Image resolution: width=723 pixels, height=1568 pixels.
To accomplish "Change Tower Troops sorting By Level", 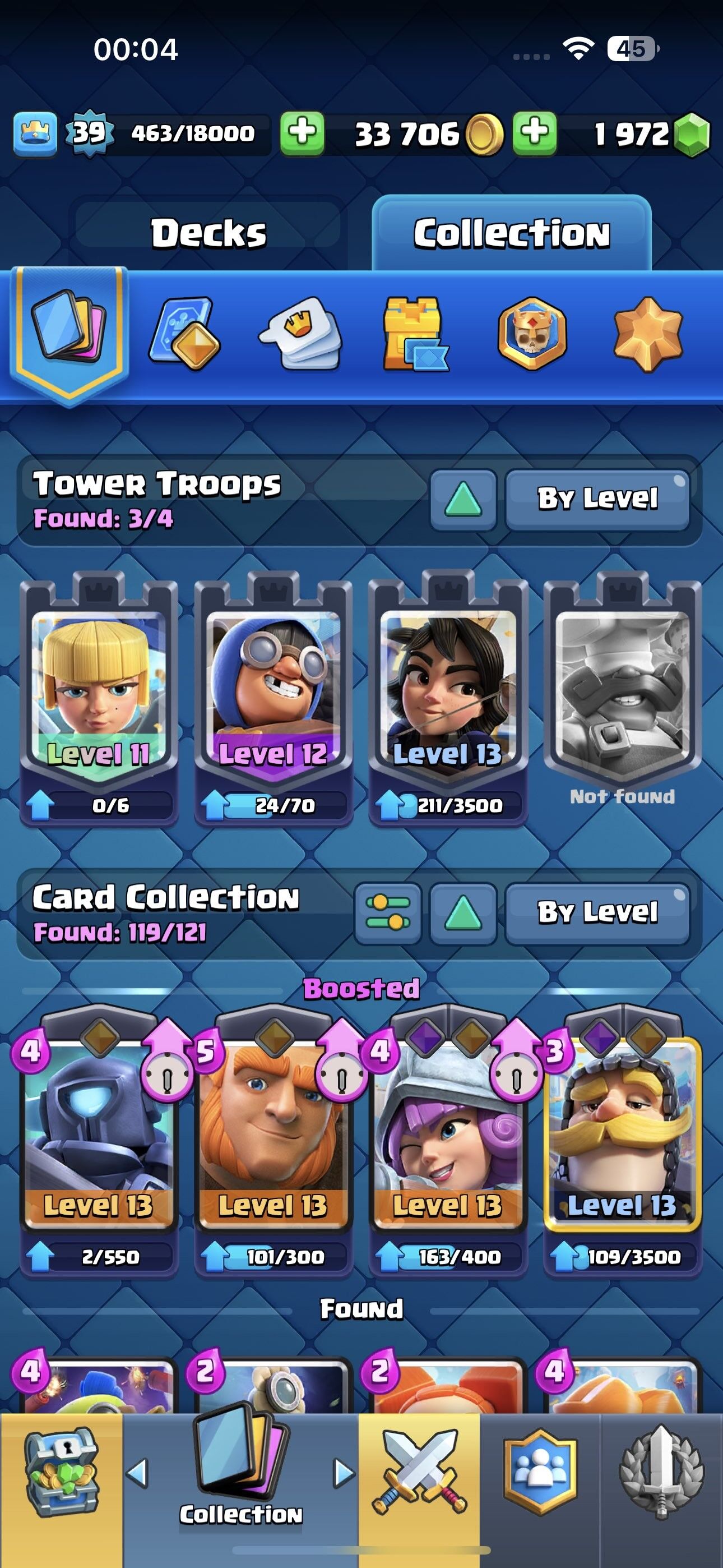I will [x=597, y=500].
